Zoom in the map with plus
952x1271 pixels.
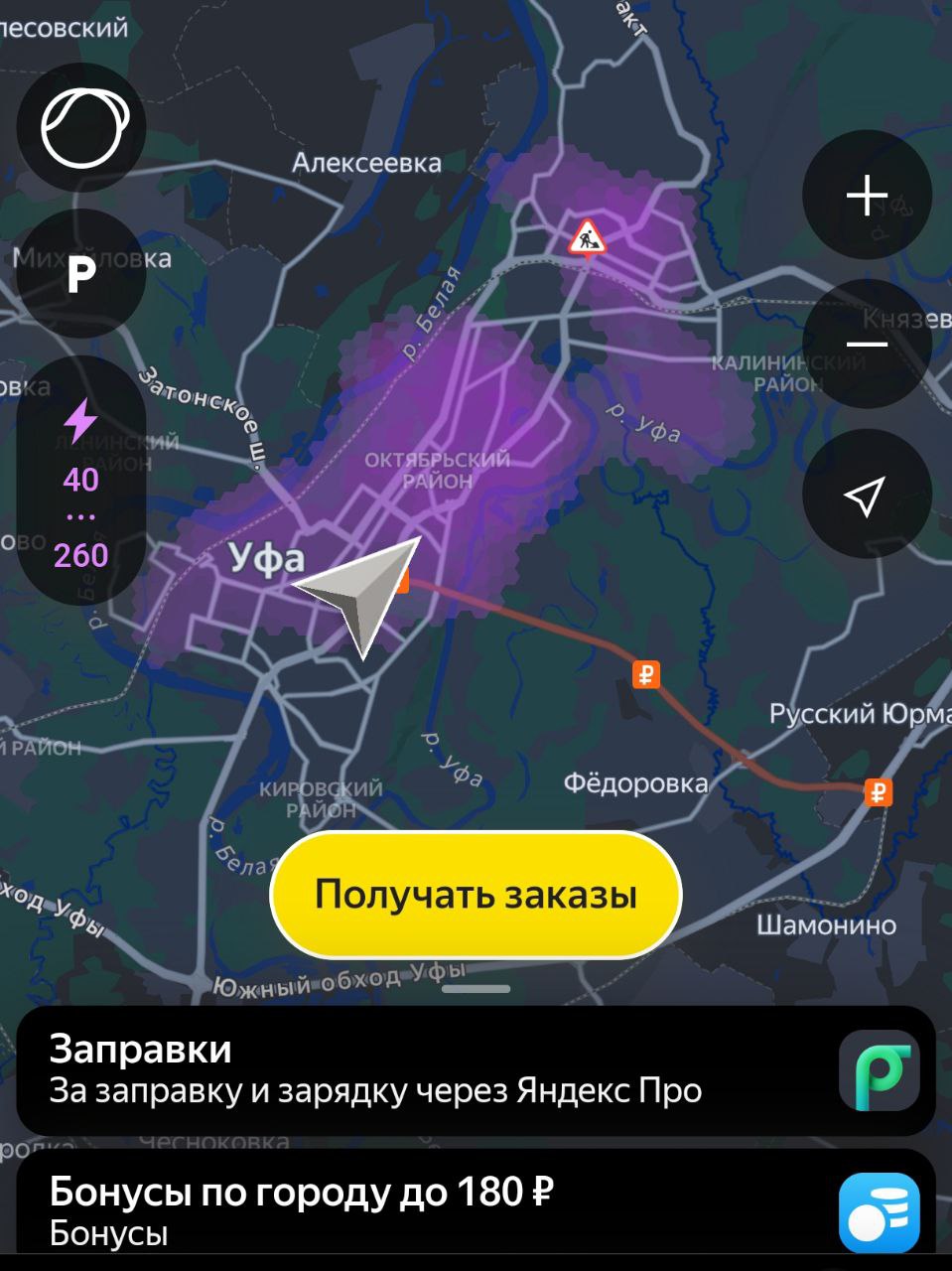(x=867, y=195)
